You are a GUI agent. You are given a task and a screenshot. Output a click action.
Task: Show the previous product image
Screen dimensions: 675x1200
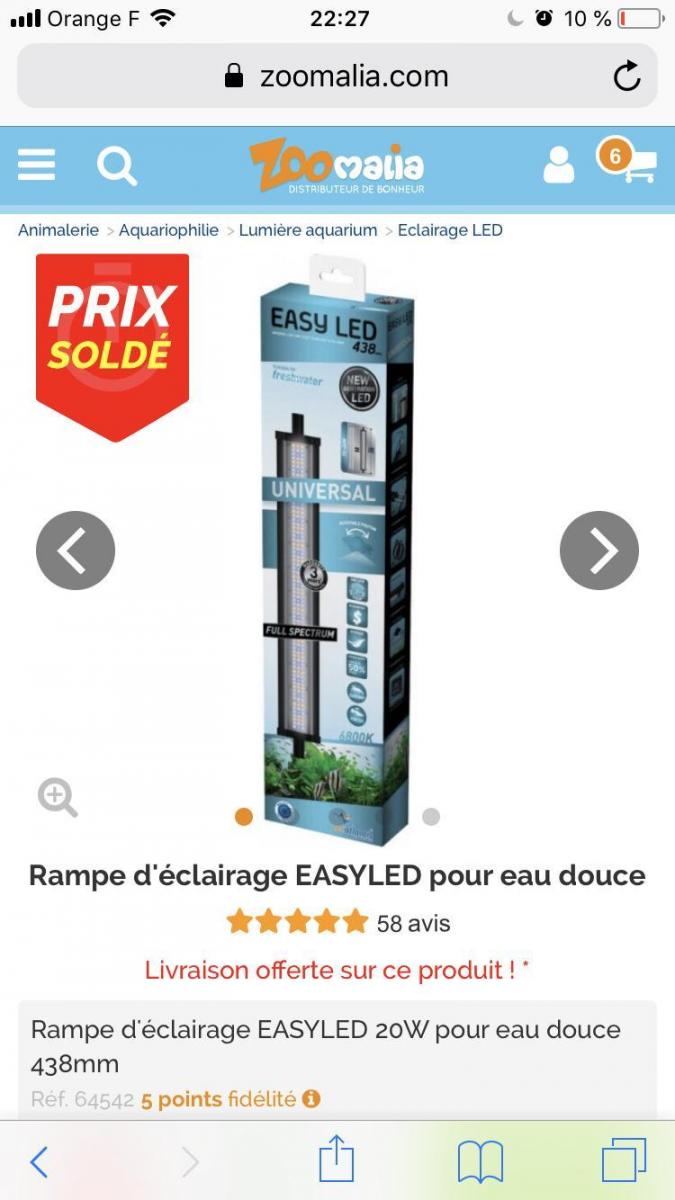click(x=76, y=550)
